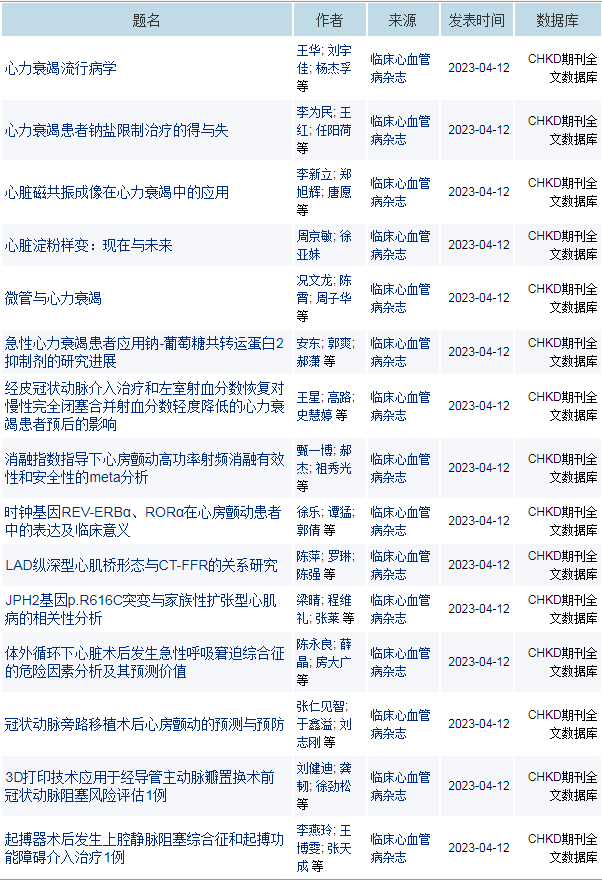Open 心力衰竭患者钠盐限制治疗的得与失
Screen dimensions: 602x881
[116, 130]
